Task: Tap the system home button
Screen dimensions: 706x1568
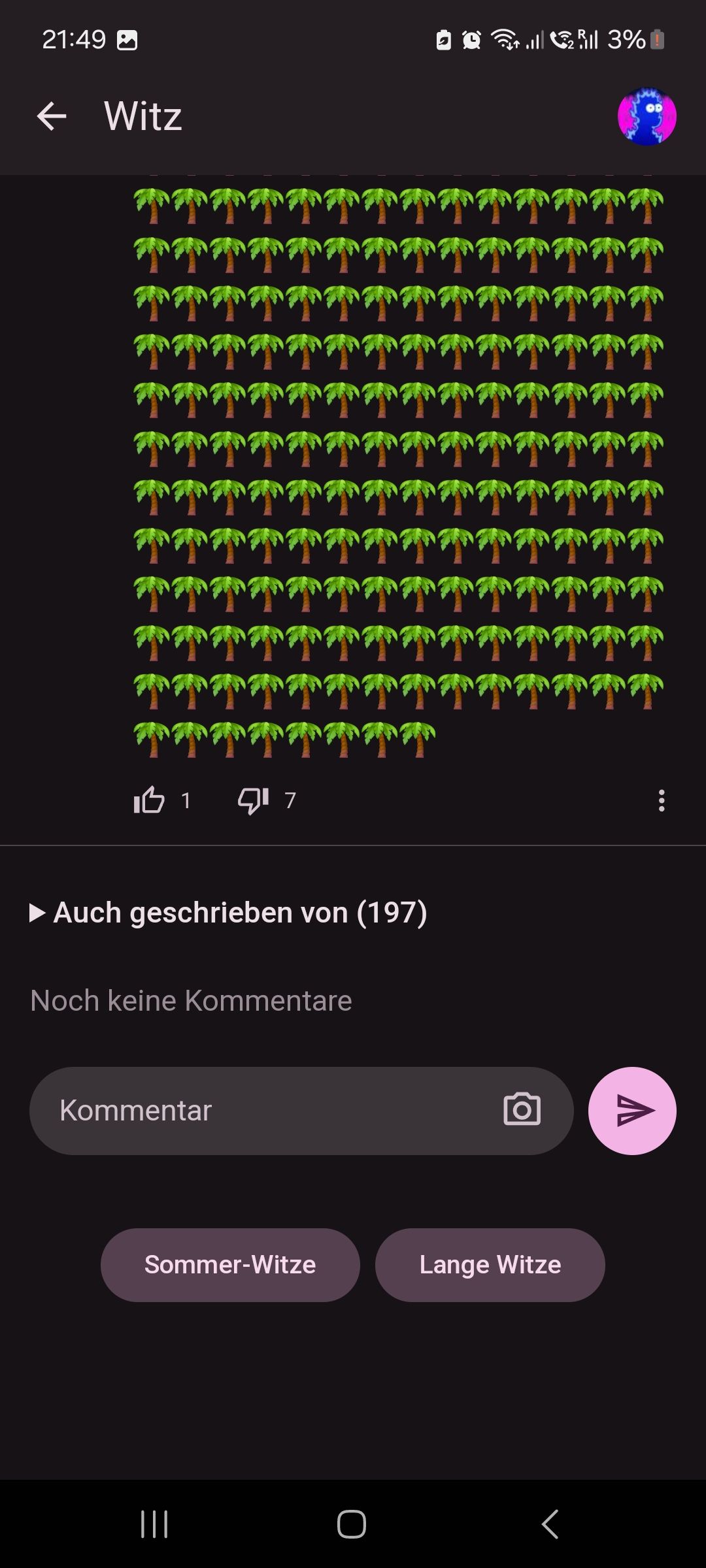Action: tap(352, 1524)
